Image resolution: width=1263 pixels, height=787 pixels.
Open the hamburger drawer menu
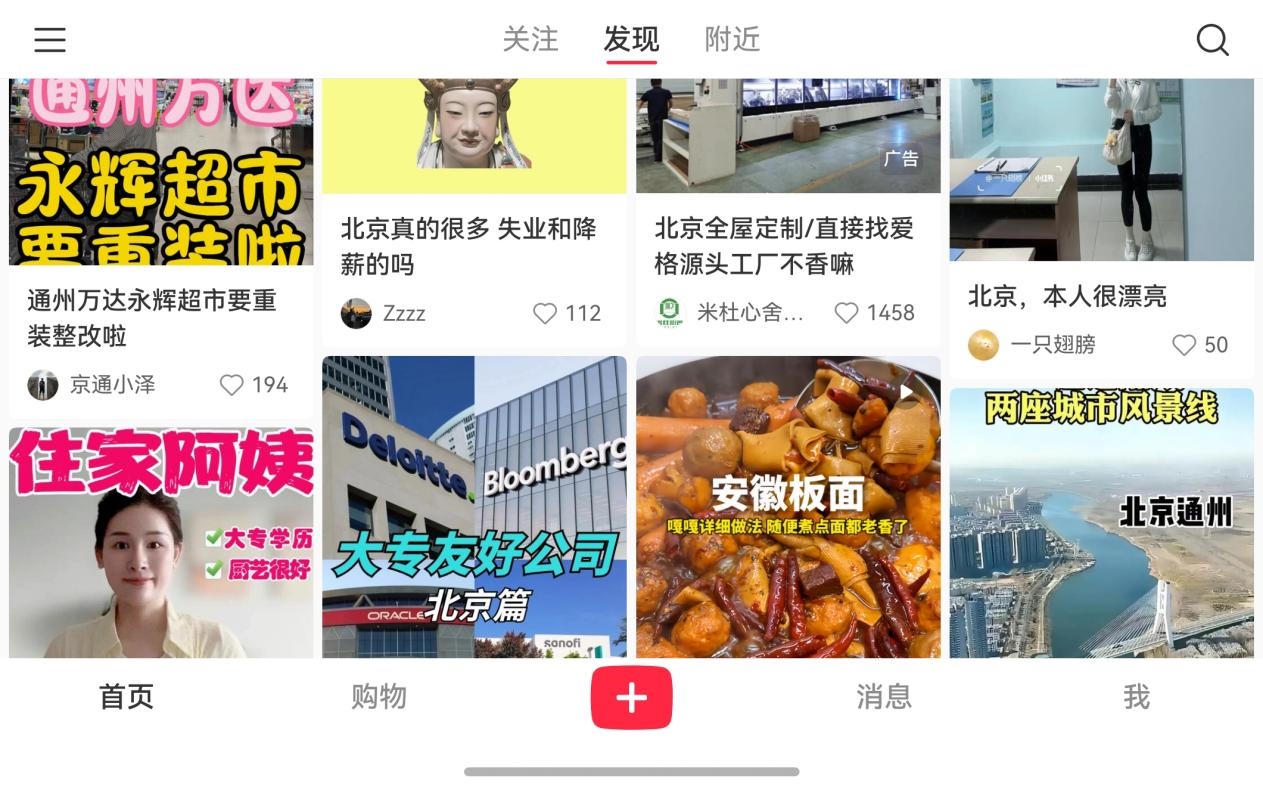50,40
